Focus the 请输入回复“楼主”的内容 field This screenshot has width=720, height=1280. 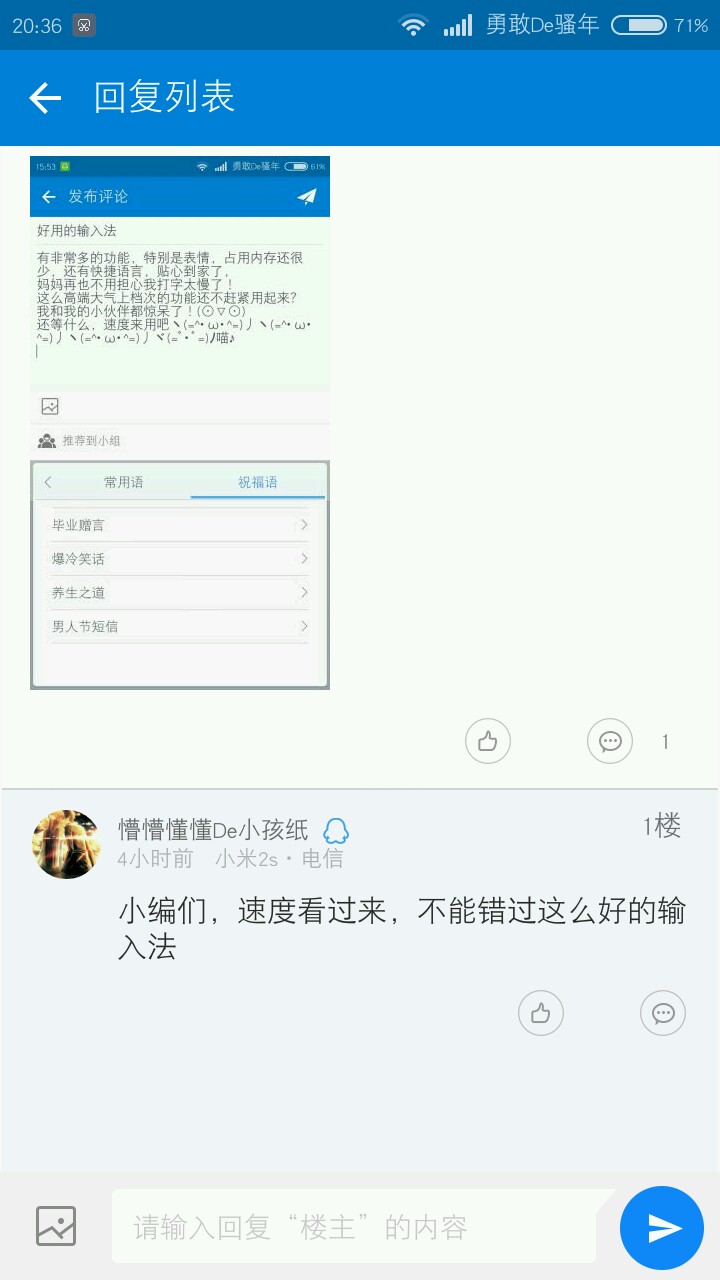(x=355, y=1226)
